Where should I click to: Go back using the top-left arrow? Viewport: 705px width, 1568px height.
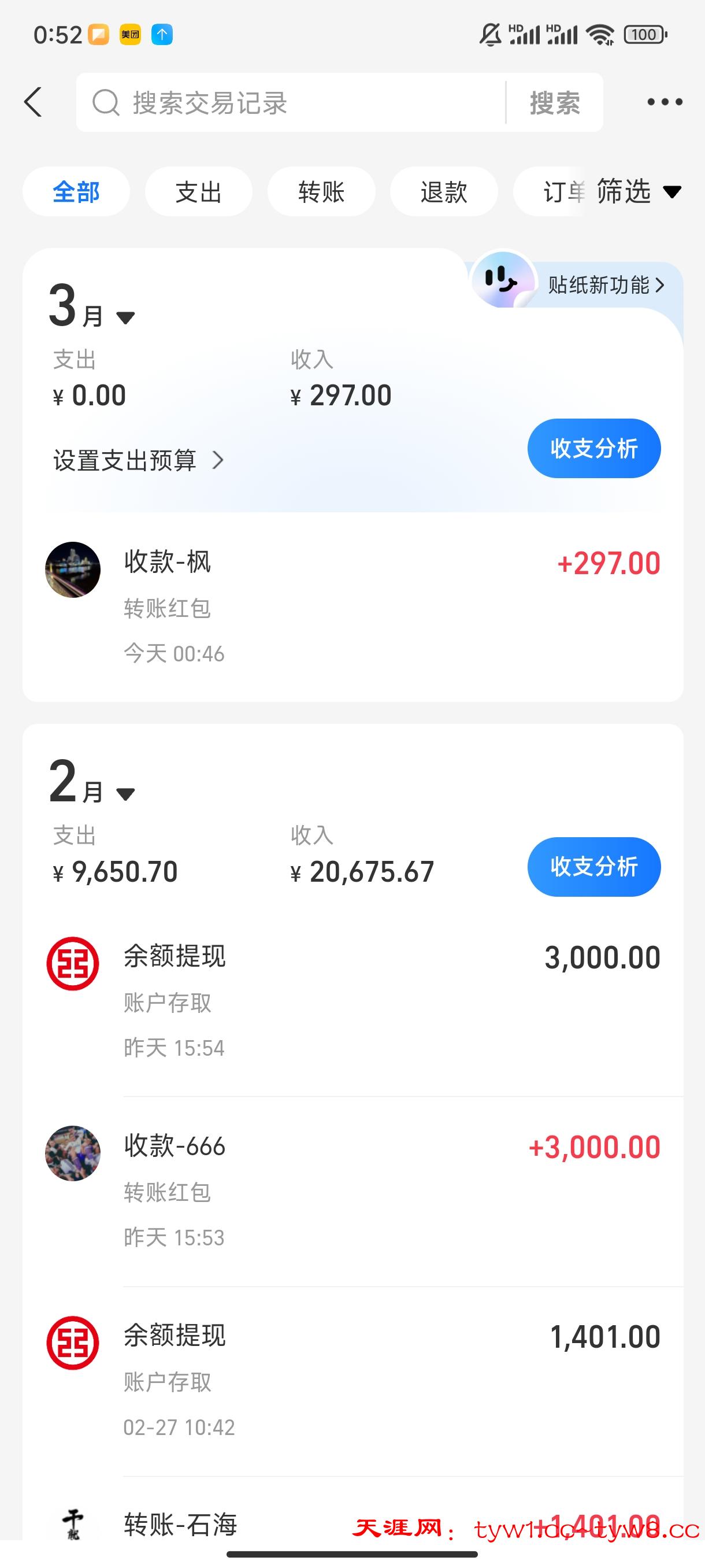click(34, 102)
